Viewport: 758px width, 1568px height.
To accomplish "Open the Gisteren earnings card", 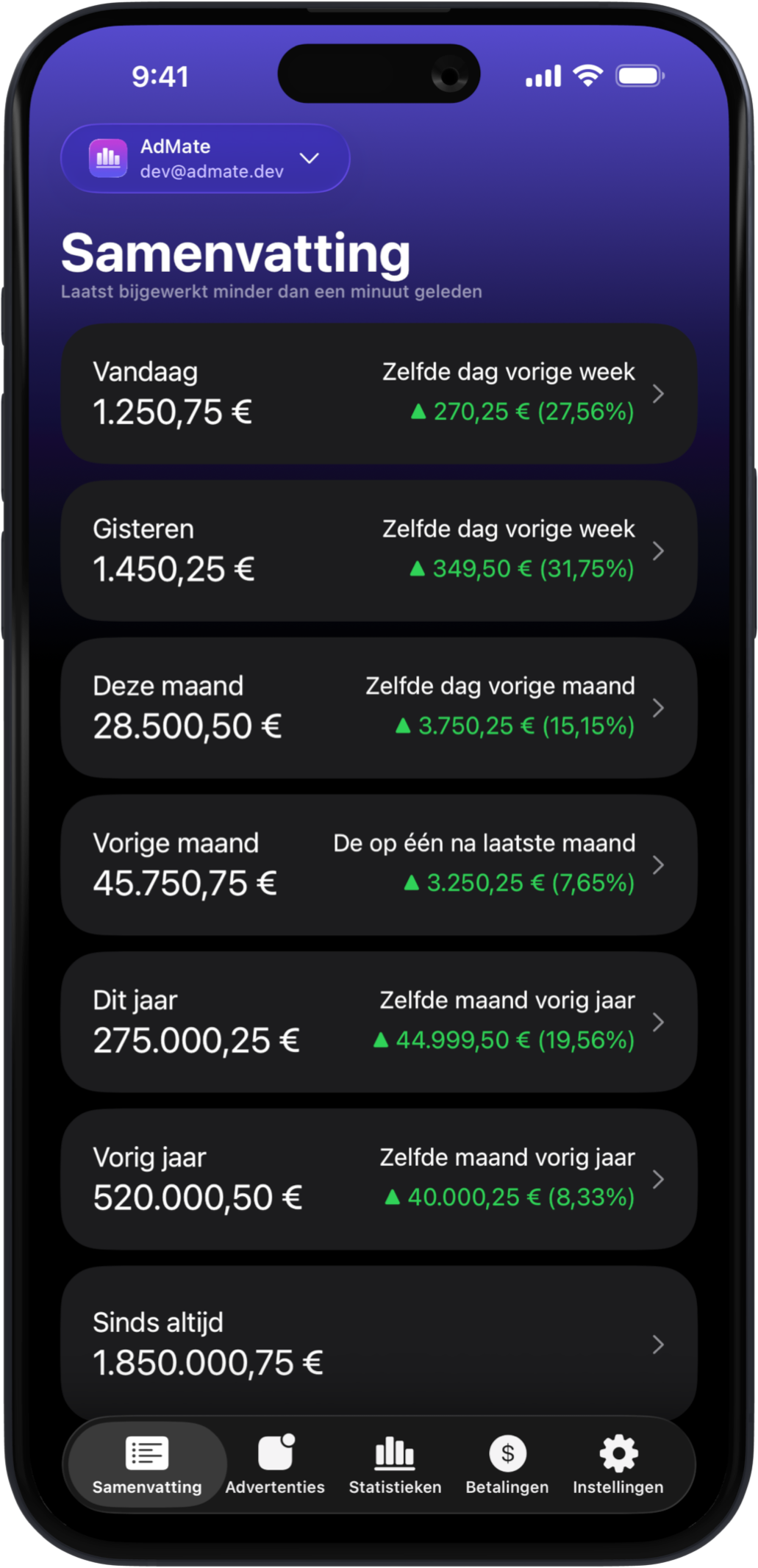I will [379, 551].
